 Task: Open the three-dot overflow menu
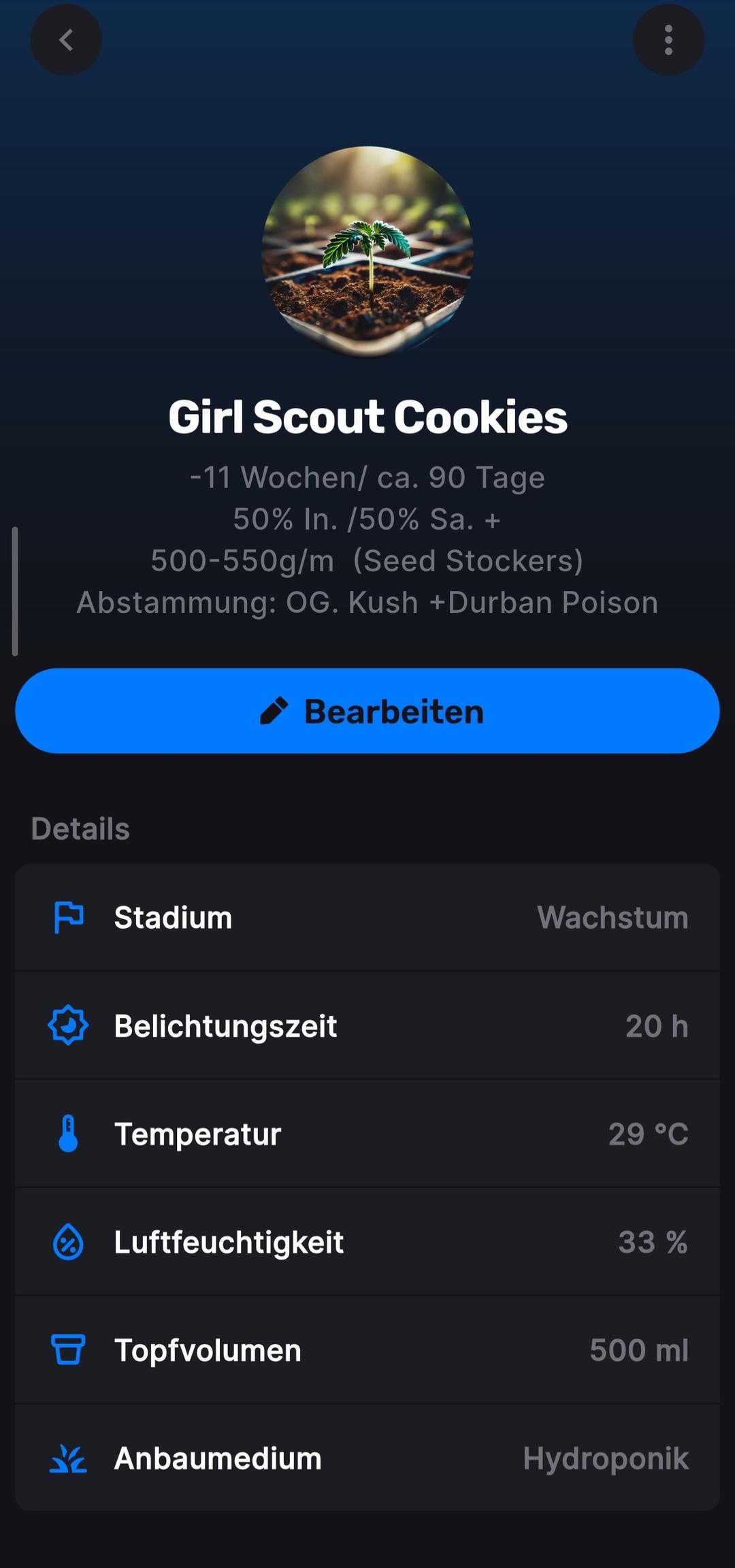pos(668,40)
